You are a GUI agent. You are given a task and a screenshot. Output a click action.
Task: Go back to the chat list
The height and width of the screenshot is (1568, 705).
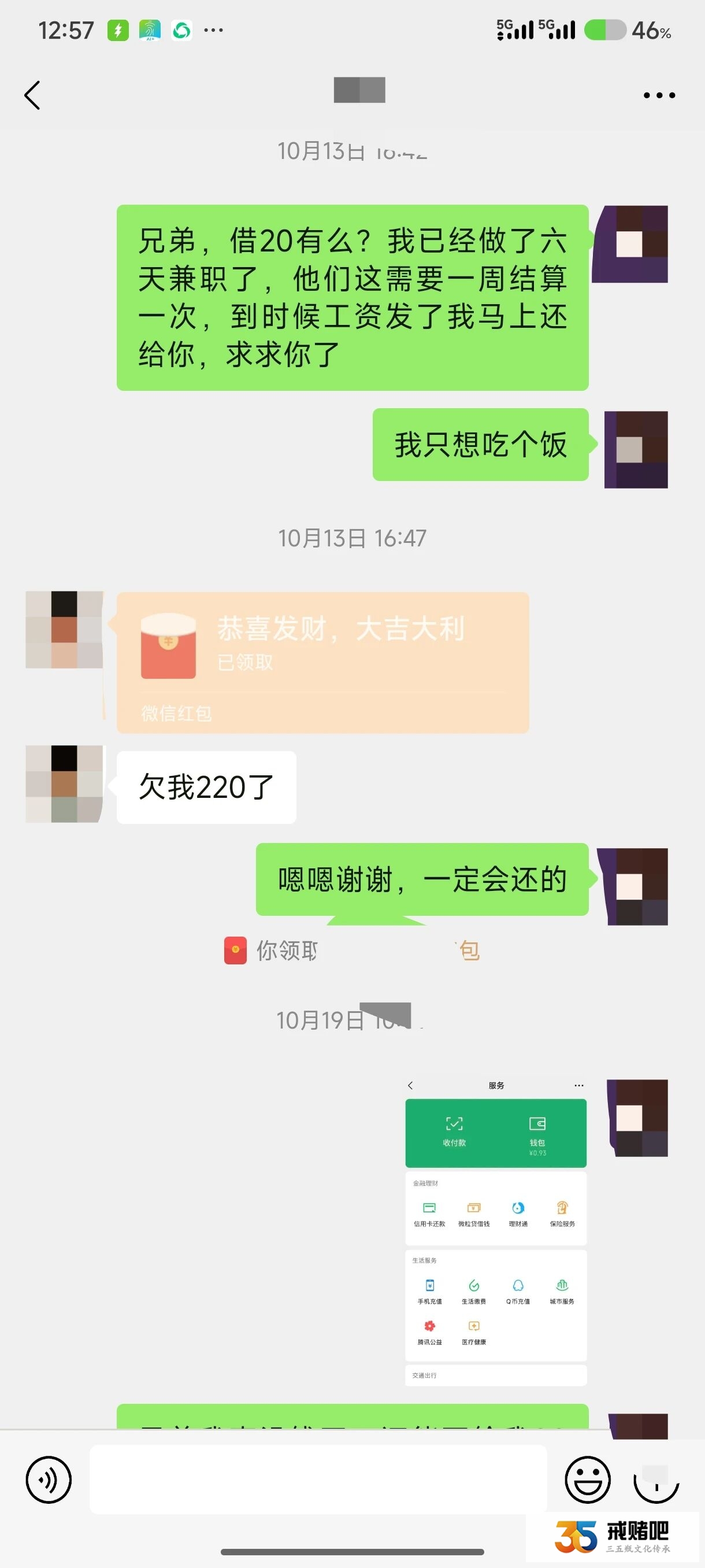point(32,95)
